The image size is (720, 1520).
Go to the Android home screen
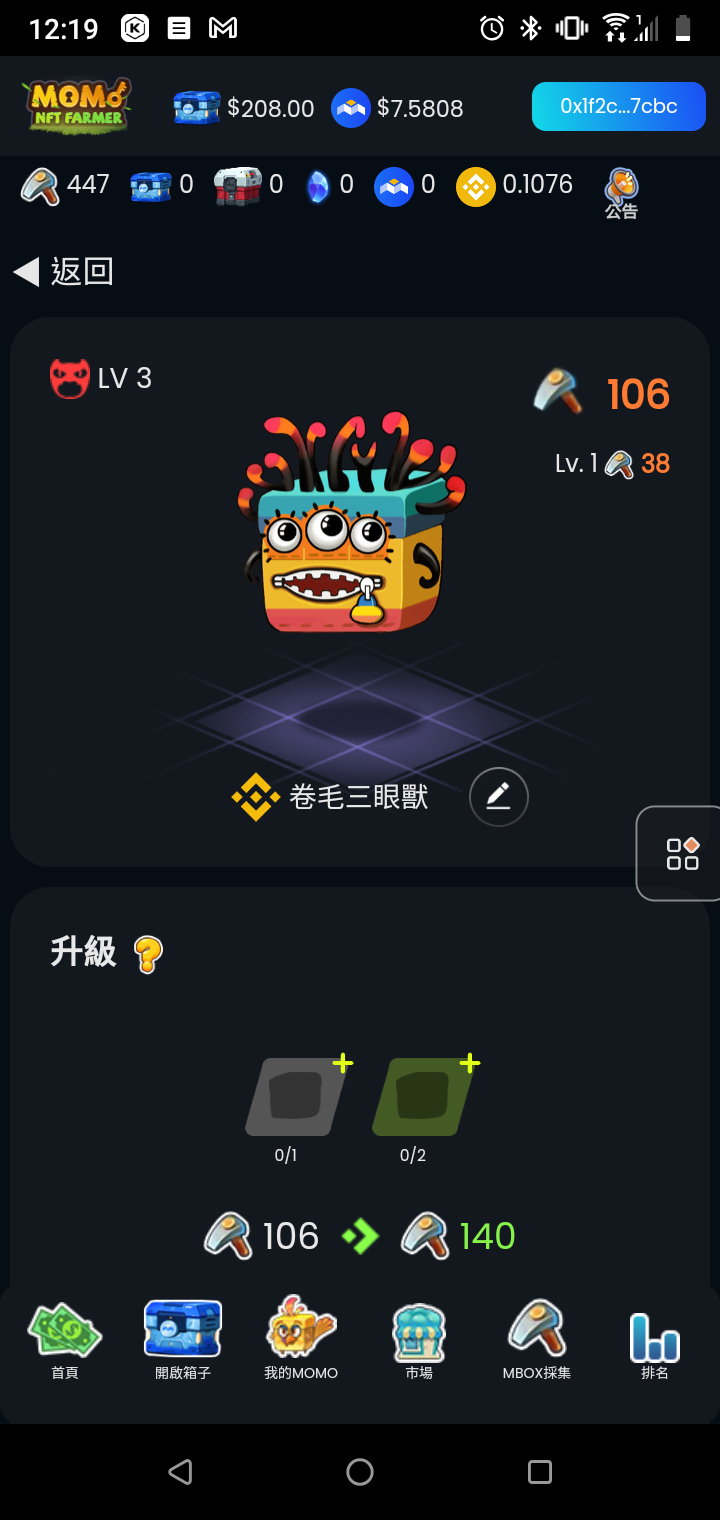point(360,1471)
